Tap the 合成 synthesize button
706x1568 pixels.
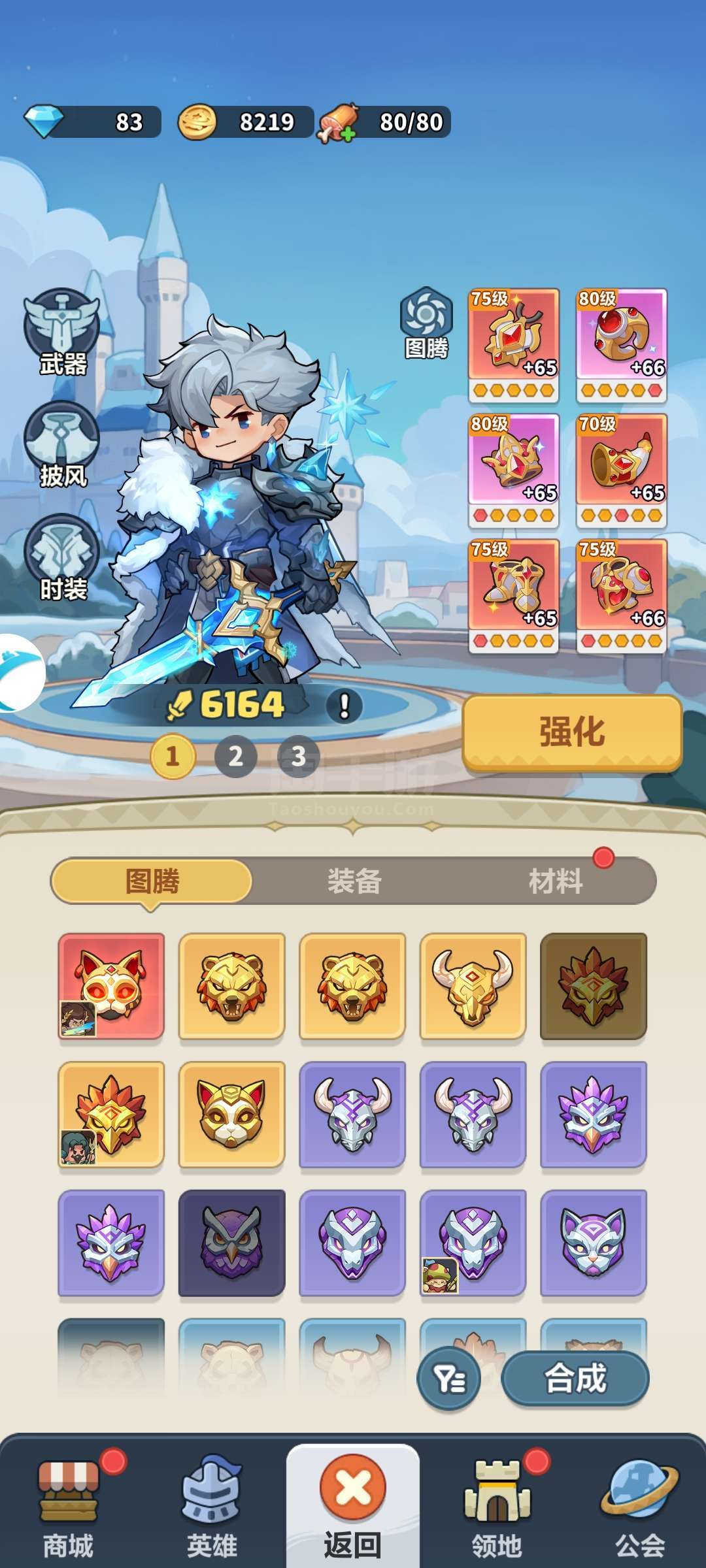tap(575, 1379)
